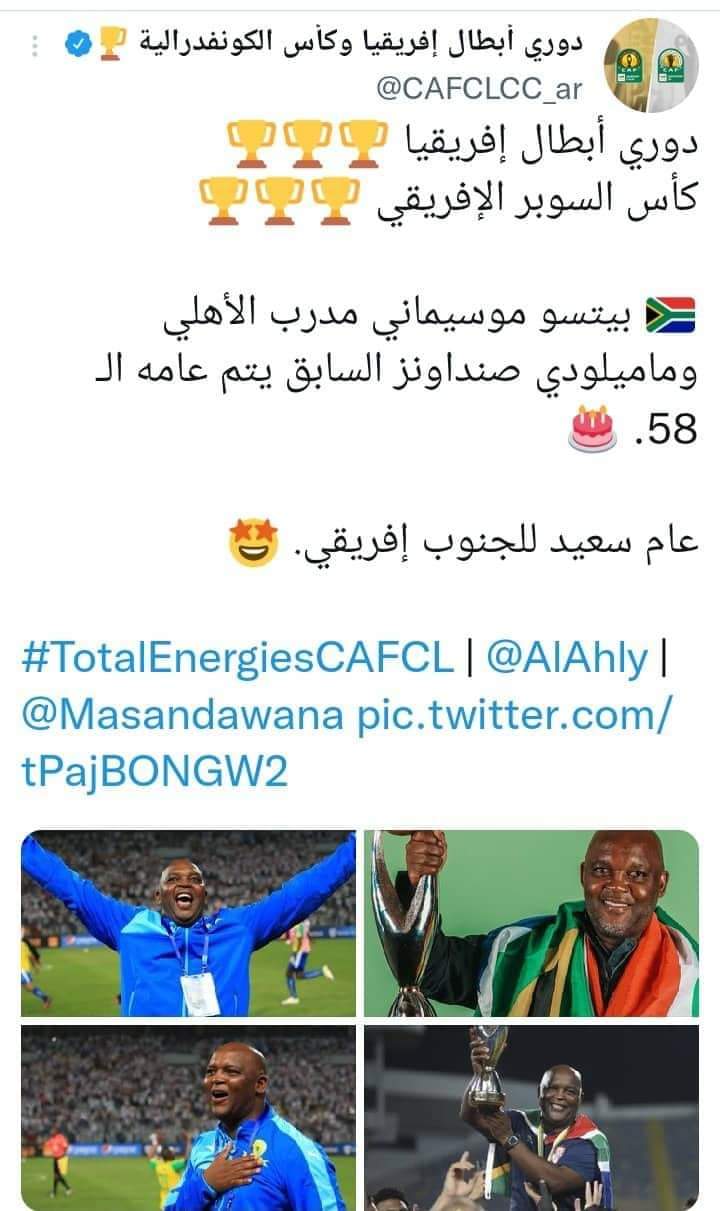Screen dimensions: 720x1211
Task: Open the @AlAhly mention
Action: [567, 660]
